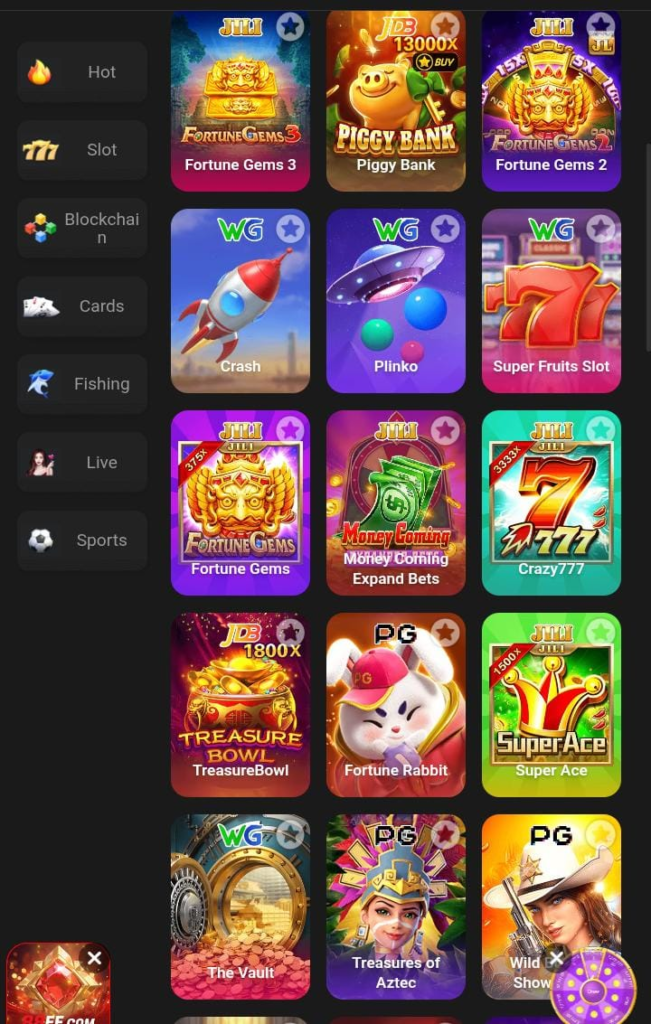Launch the Piggy Bank game
Screen dimensions: 651x1024
(x=395, y=110)
